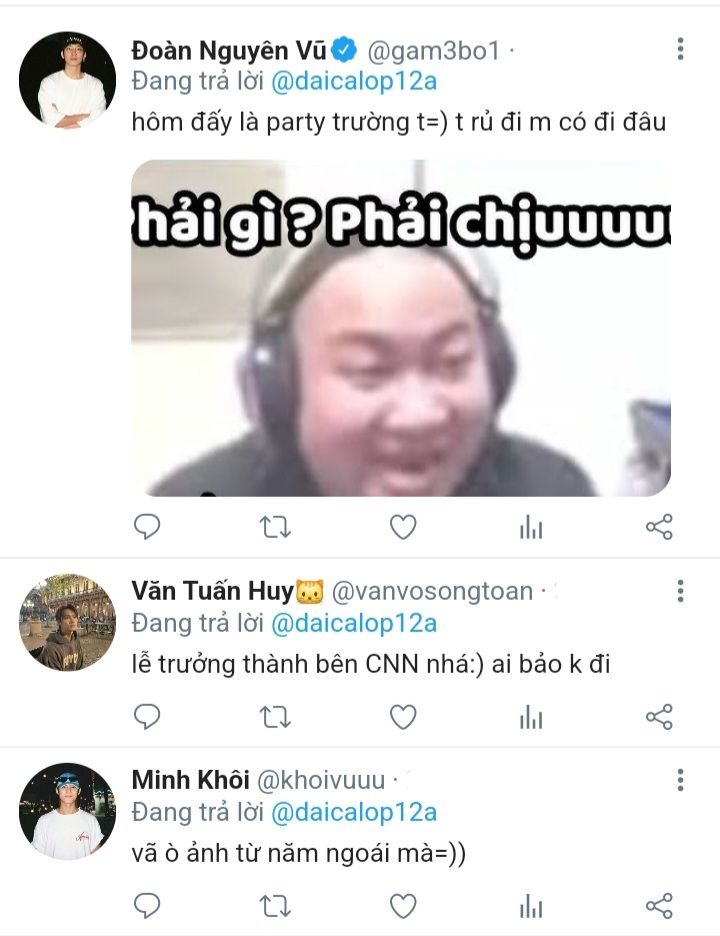Share Đoàn Nguyên Vũ's reply
The image size is (720, 936).
pos(659,527)
